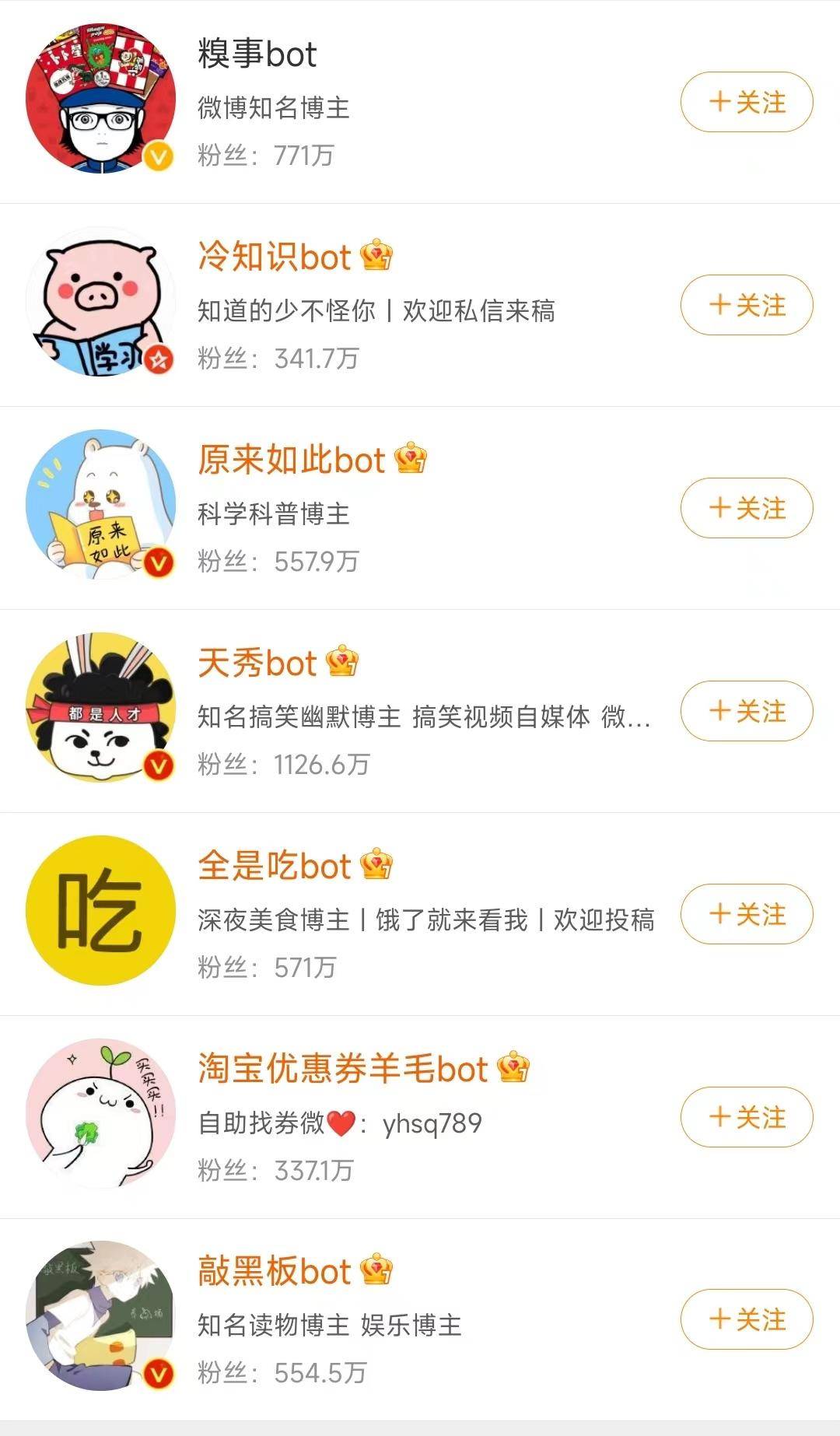Viewport: 840px width, 1436px height.
Task: Hit the 关注 button for 天秀bot
Action: [x=747, y=711]
